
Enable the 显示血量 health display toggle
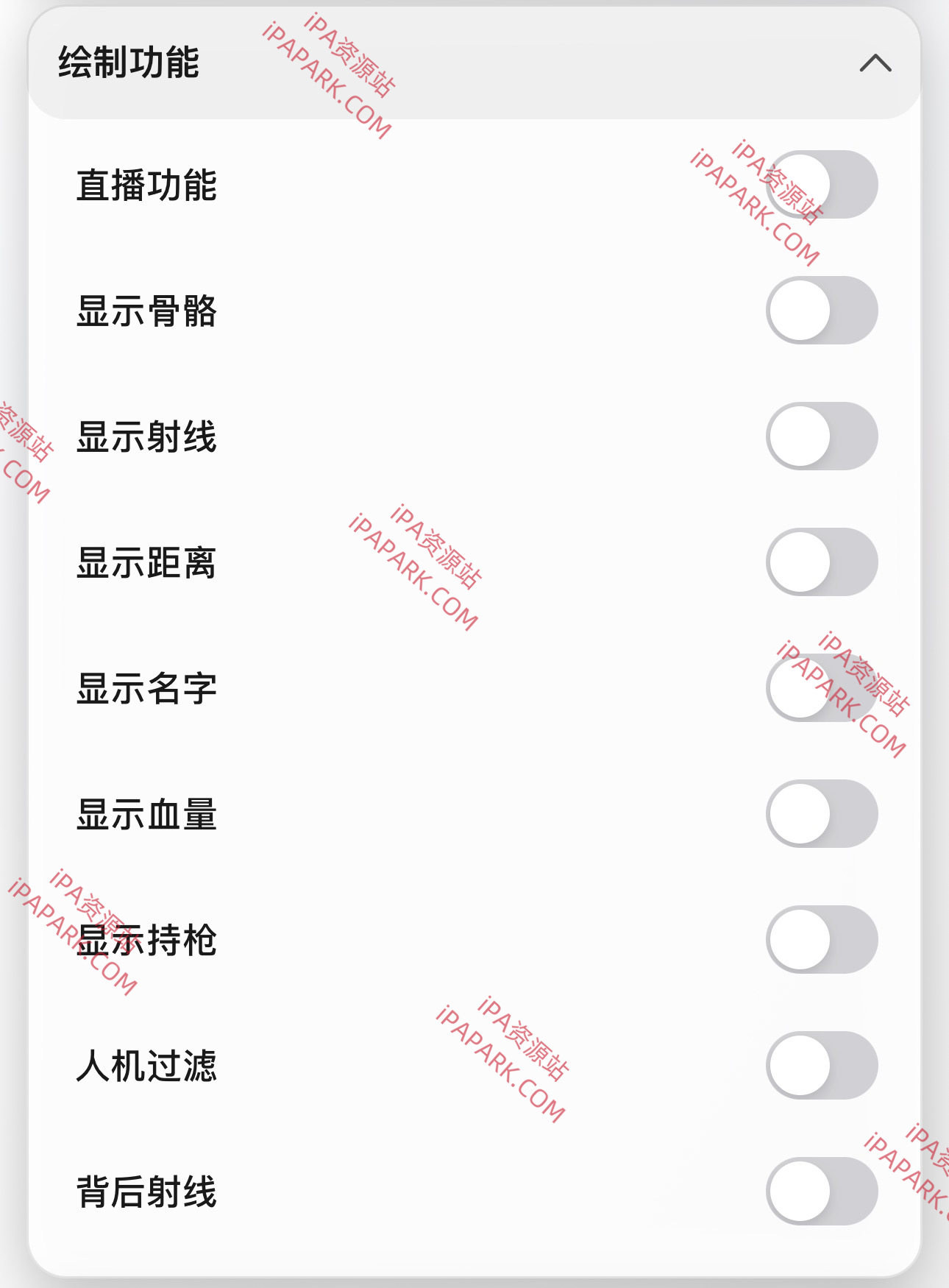click(x=822, y=812)
